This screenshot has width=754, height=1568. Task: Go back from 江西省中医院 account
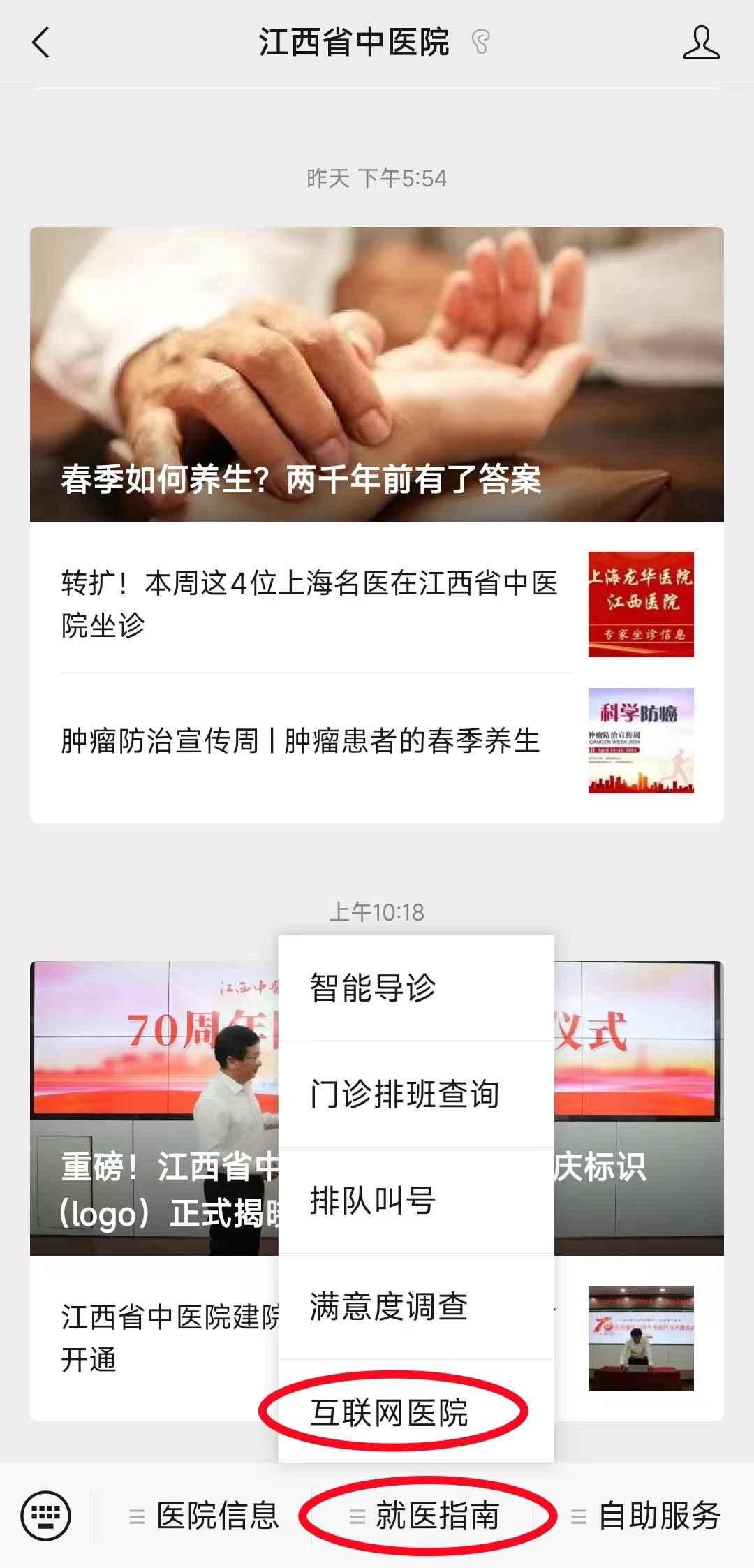tap(41, 43)
